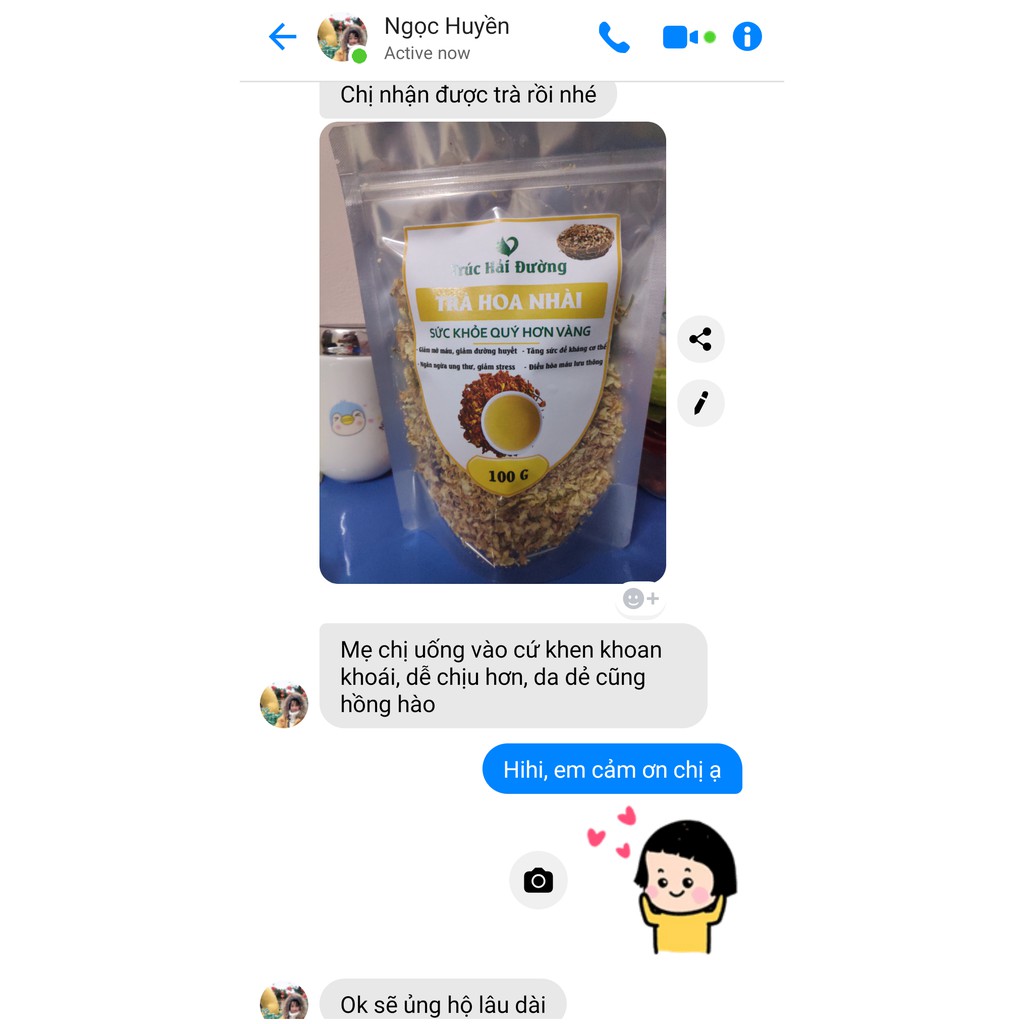Open the Trà Hoa Nhài photo

(x=492, y=352)
